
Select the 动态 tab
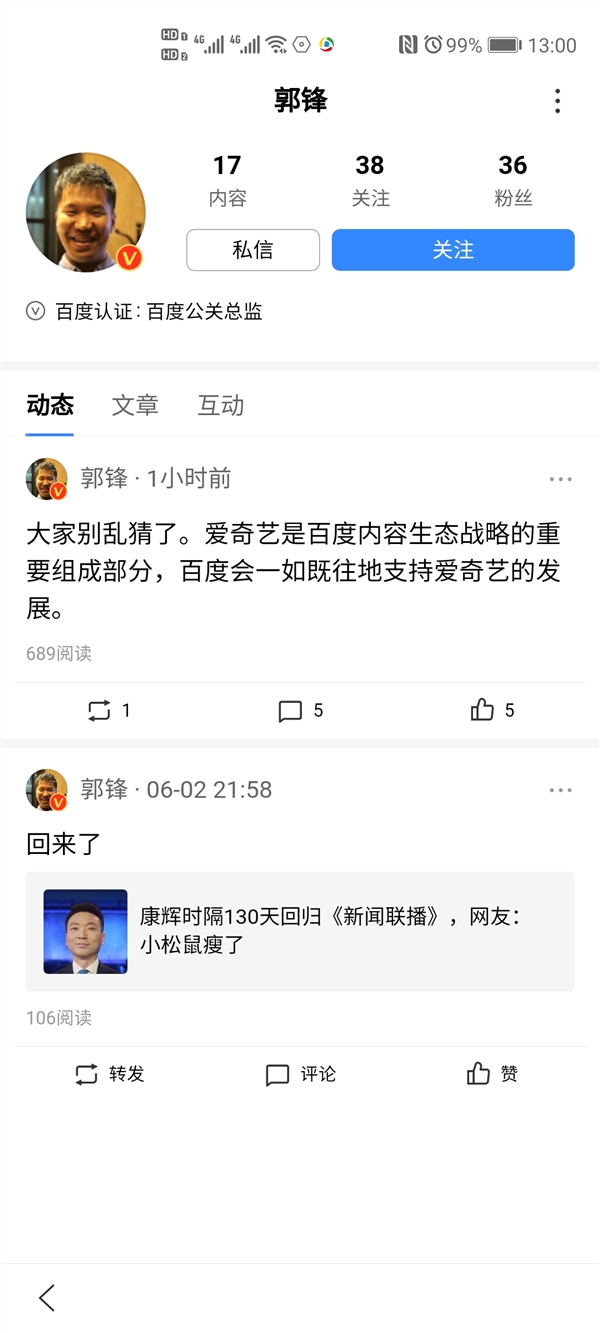50,405
